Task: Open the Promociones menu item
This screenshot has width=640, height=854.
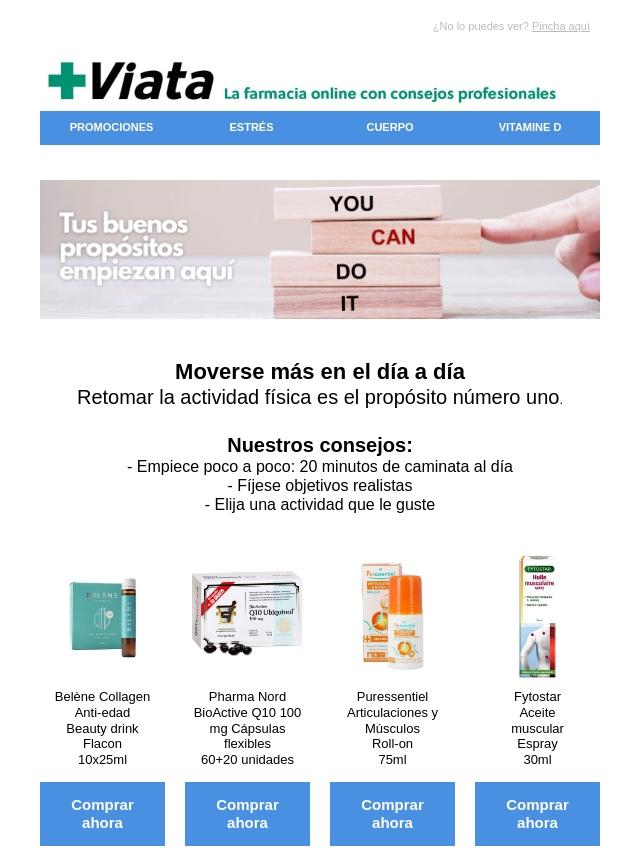Action: pyautogui.click(x=111, y=128)
